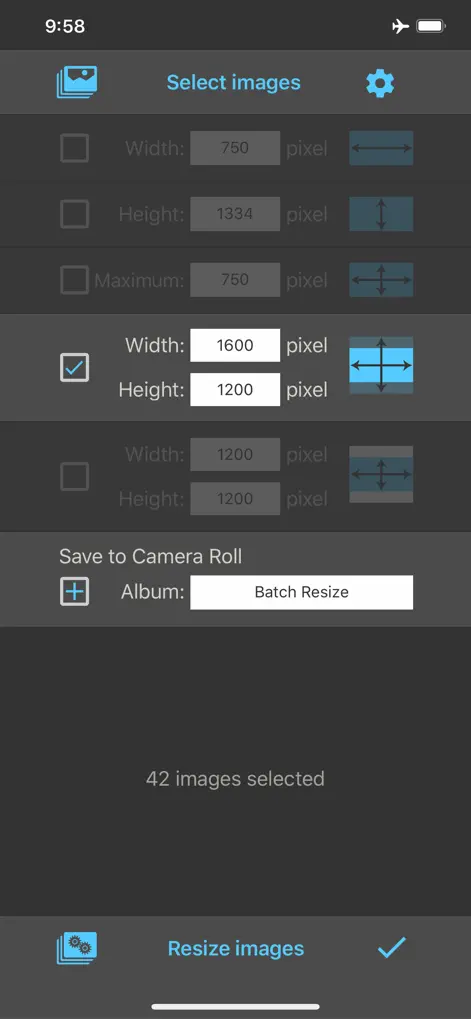Tap the gears image stack icon
The width and height of the screenshot is (471, 1019).
tap(77, 948)
